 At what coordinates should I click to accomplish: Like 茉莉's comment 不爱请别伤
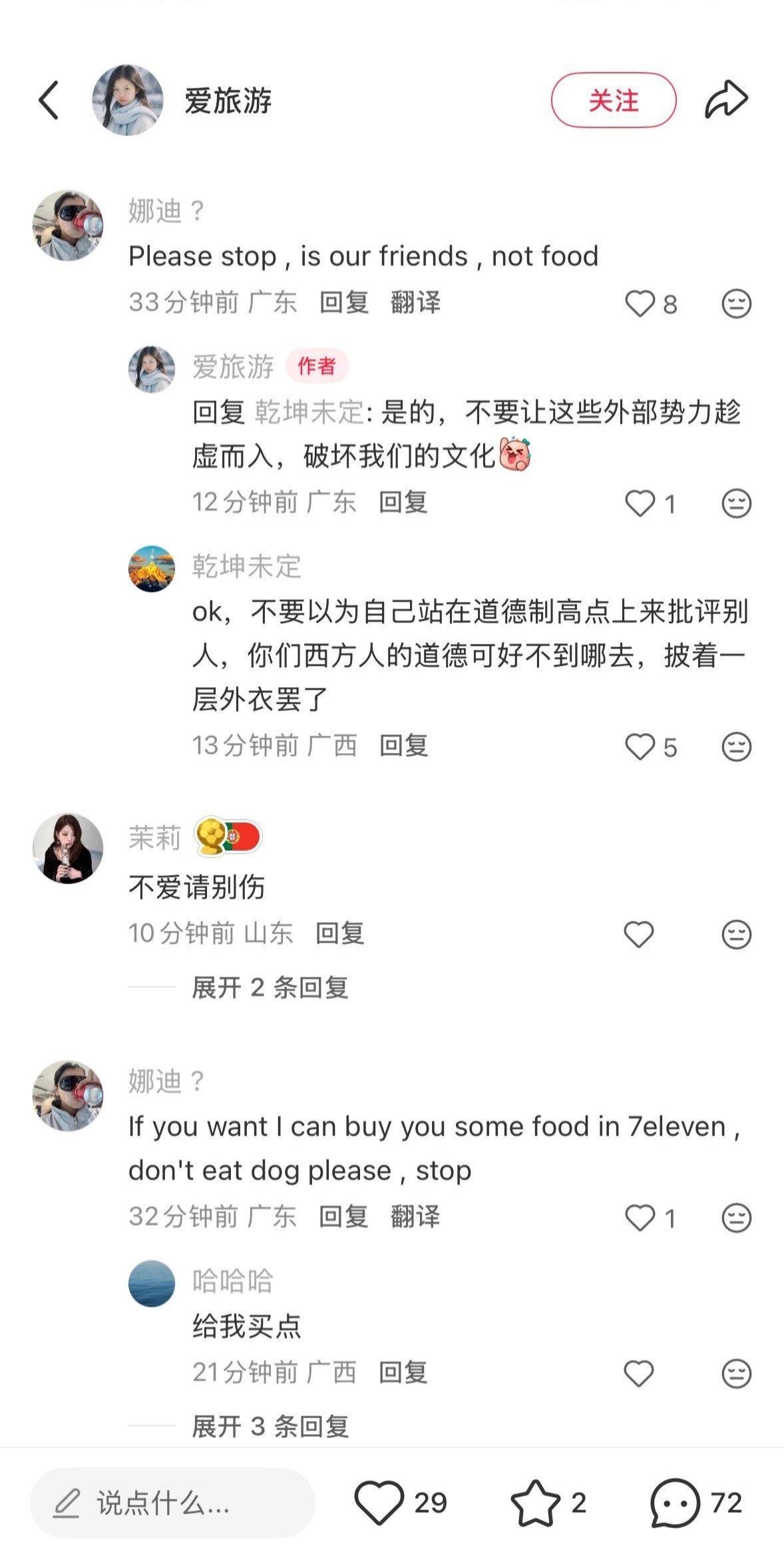pyautogui.click(x=639, y=934)
